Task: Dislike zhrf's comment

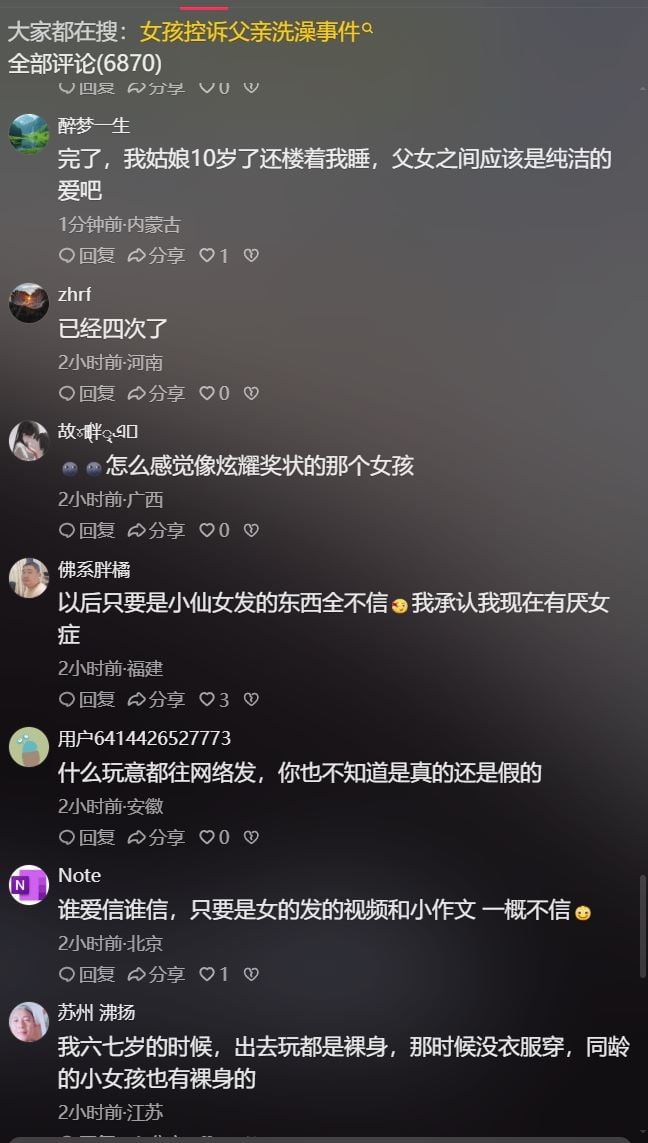Action: click(251, 393)
